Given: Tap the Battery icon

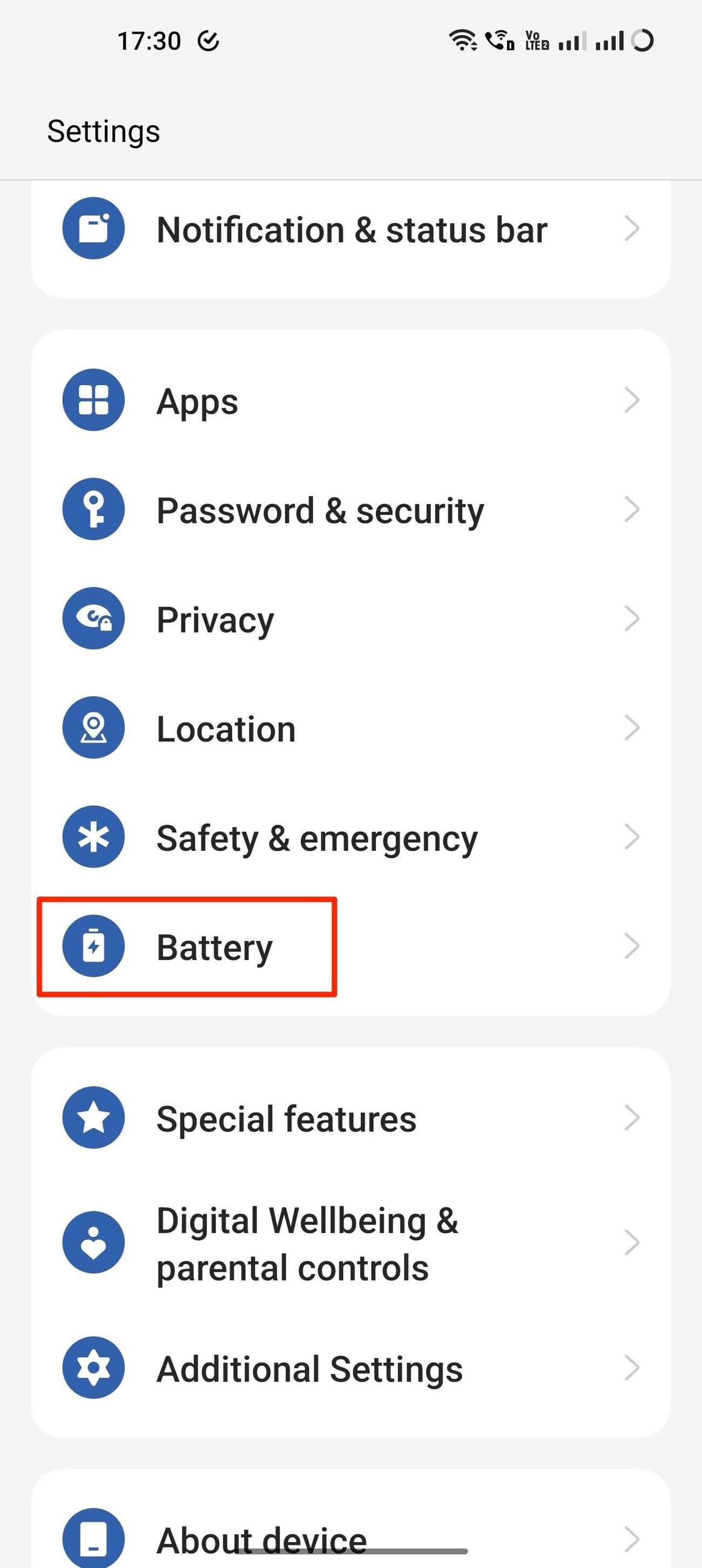Looking at the screenshot, I should [92, 946].
